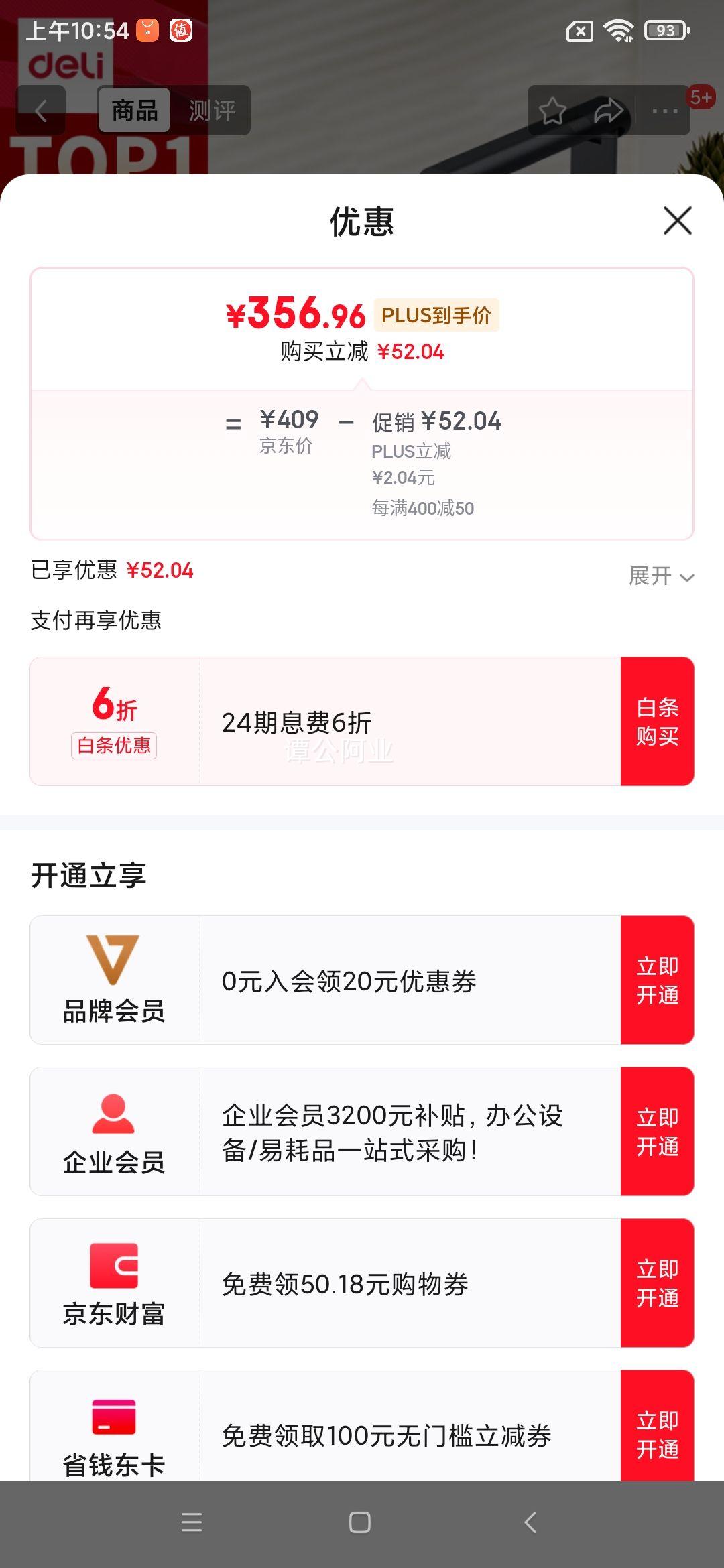Tap the 白条购买 button
Viewport: 724px width, 1568px height.
[657, 722]
